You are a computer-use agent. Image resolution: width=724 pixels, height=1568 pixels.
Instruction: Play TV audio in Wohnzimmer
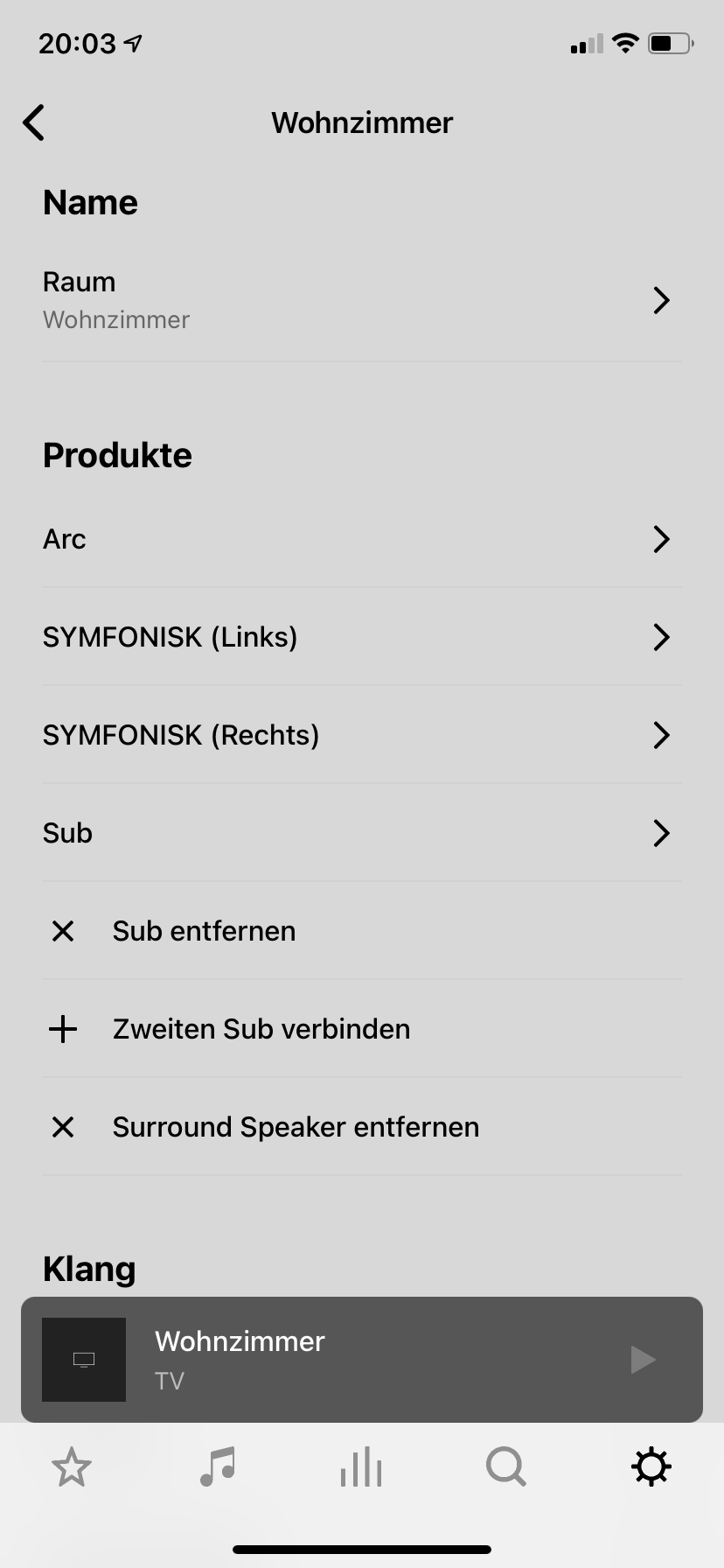643,1360
